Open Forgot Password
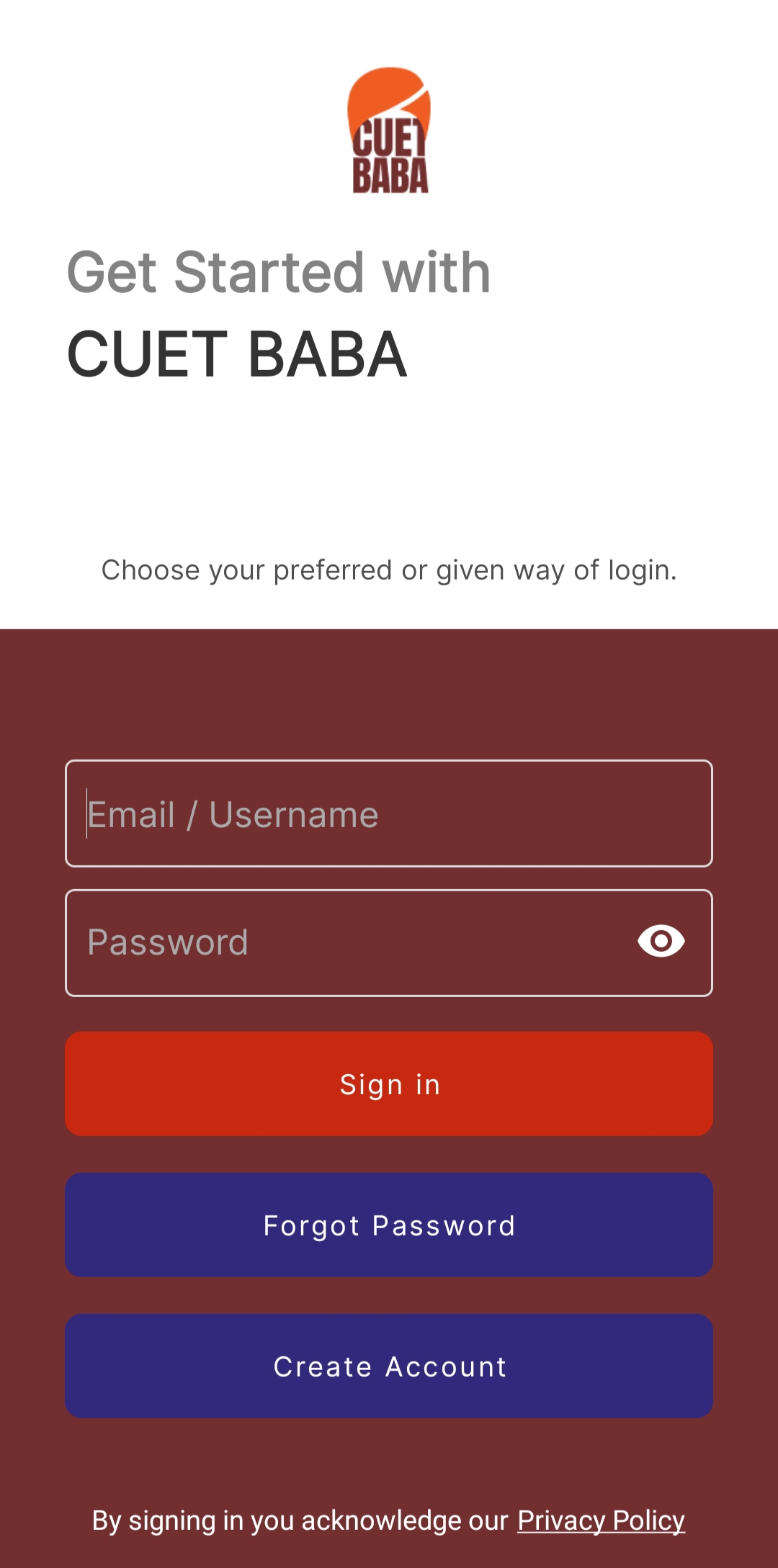Image resolution: width=778 pixels, height=1568 pixels. (x=389, y=1225)
